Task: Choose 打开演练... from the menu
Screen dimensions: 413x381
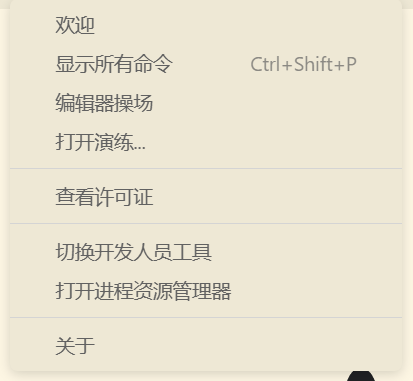Action: pyautogui.click(x=206, y=142)
